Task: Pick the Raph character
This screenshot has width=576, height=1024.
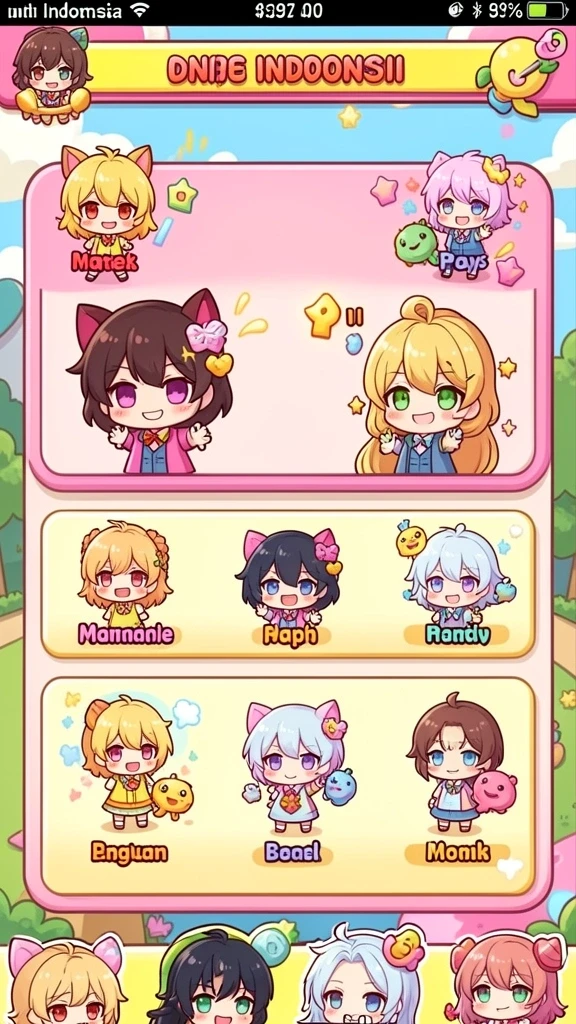Action: [x=289, y=586]
